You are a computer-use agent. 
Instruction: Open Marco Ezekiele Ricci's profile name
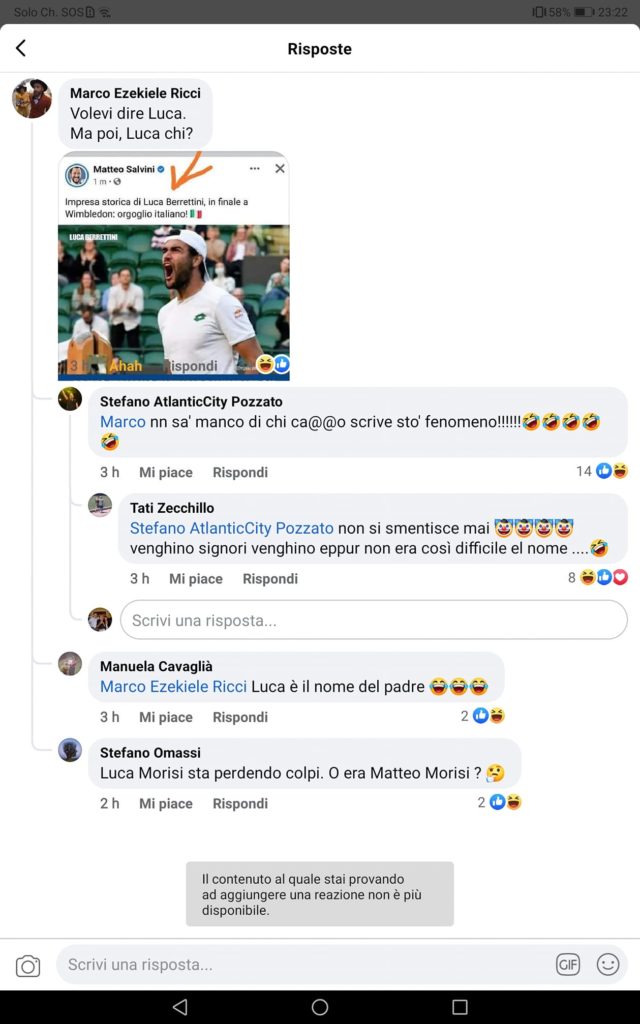click(x=135, y=93)
